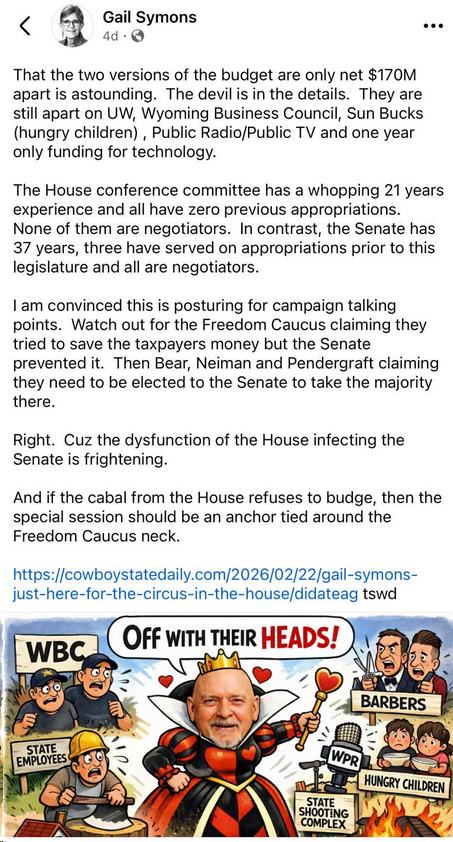This screenshot has height=842, width=453.
Task: Open Gail Symons' profile picture
Action: (x=72, y=26)
